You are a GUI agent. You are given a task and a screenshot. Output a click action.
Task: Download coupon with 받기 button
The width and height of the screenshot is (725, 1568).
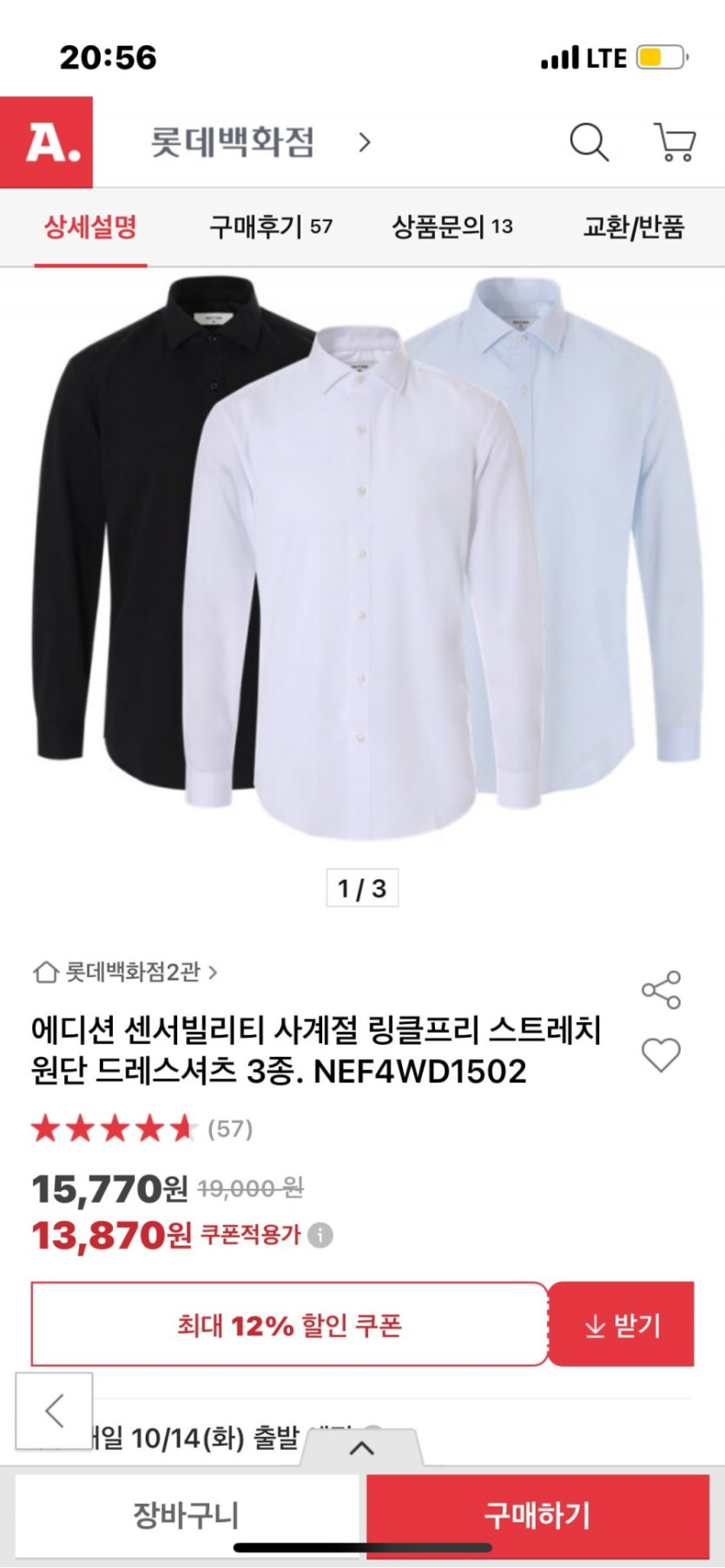622,1325
